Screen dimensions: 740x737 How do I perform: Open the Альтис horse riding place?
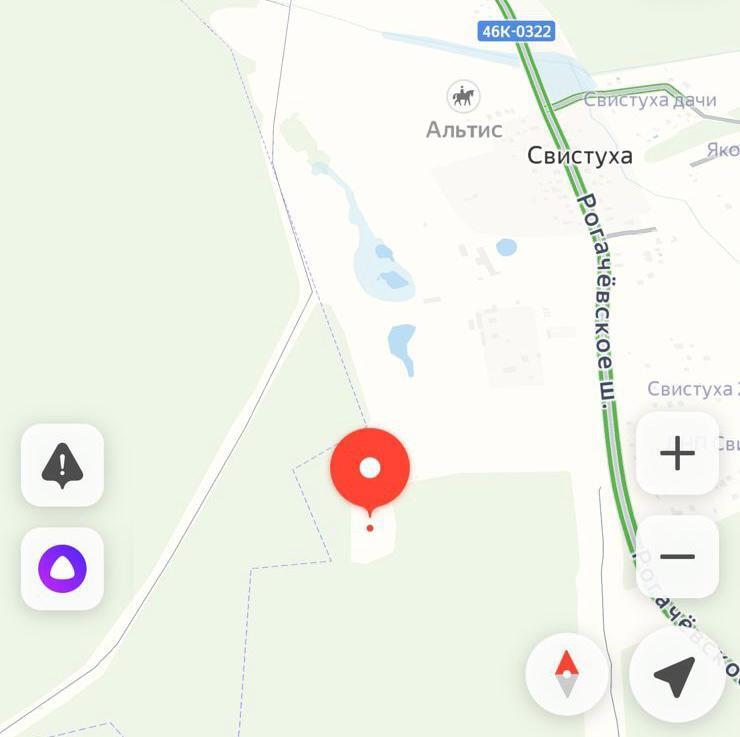point(463,97)
